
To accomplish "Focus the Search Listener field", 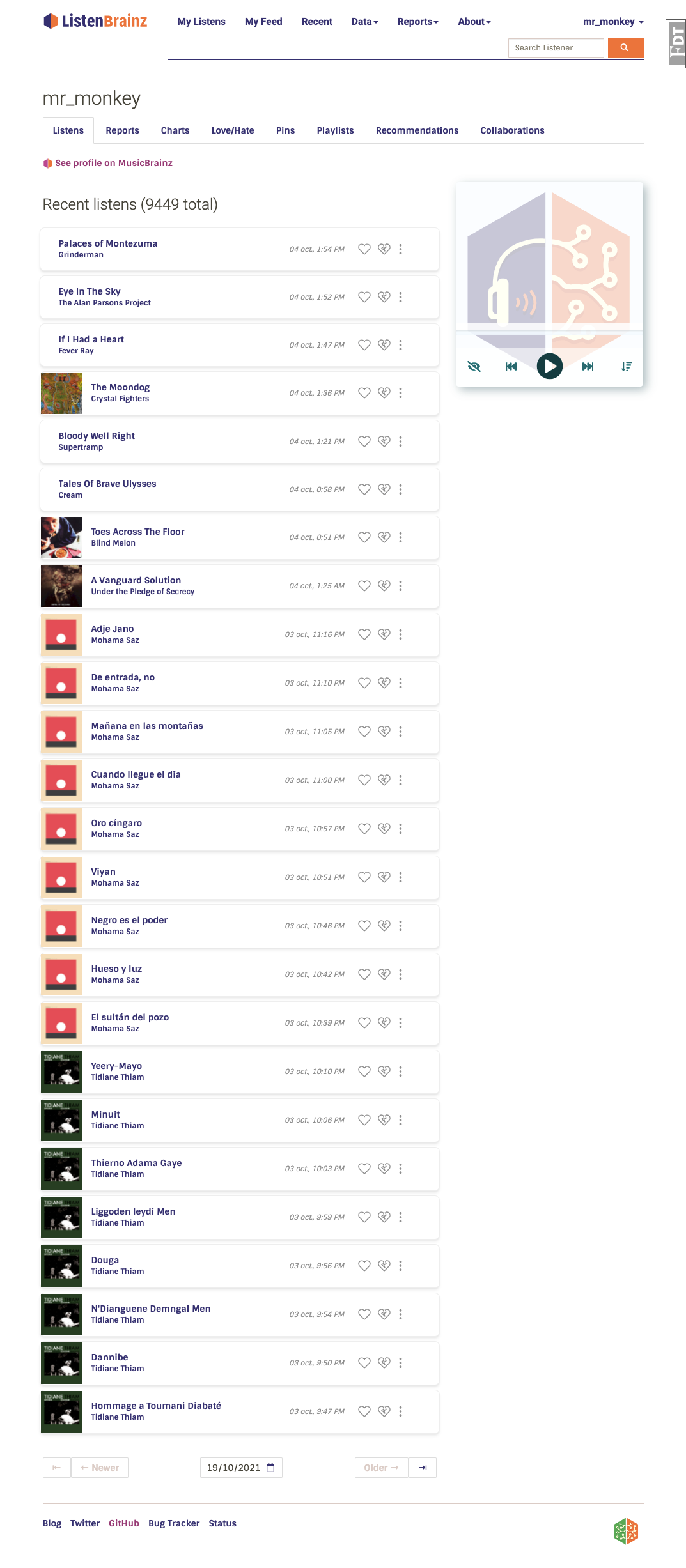I will pos(556,48).
